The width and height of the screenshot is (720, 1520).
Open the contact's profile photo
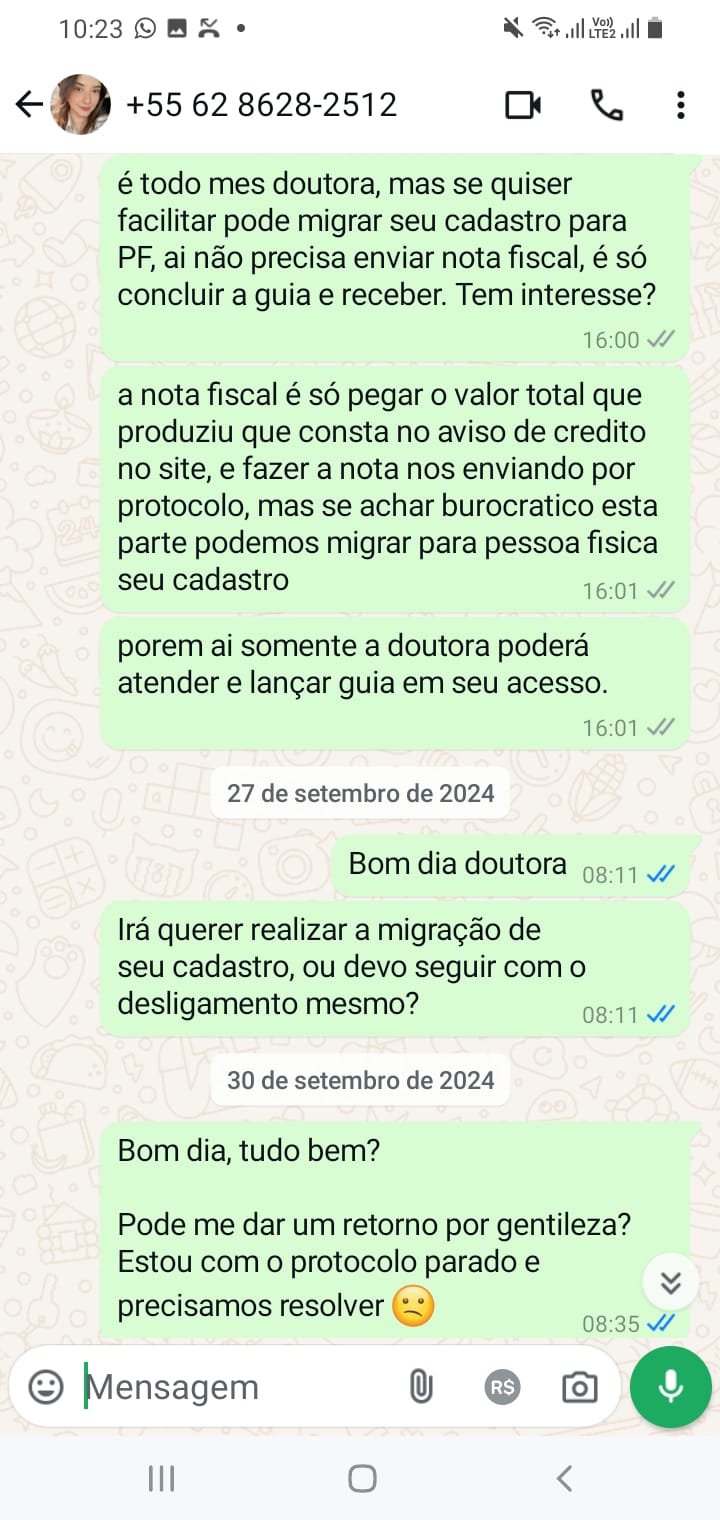[x=80, y=105]
